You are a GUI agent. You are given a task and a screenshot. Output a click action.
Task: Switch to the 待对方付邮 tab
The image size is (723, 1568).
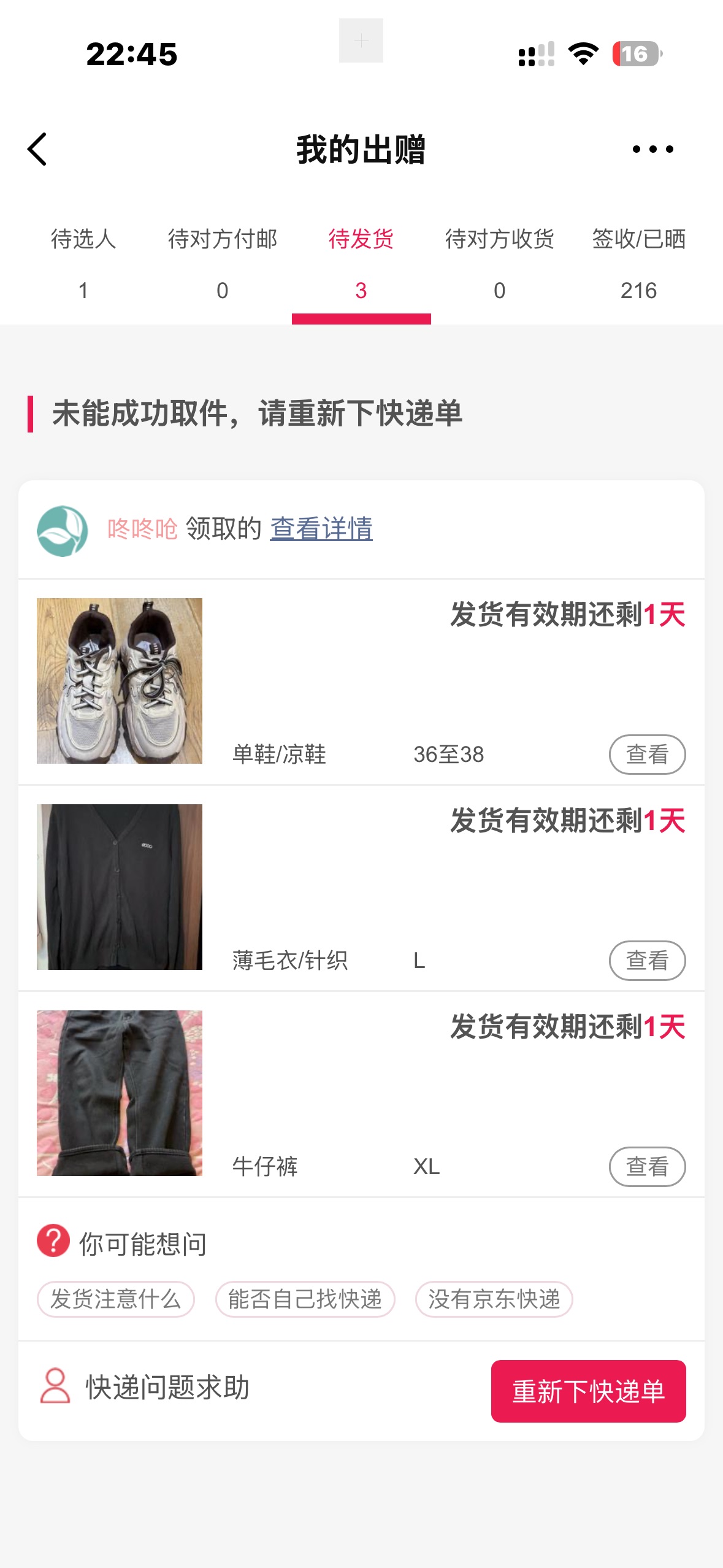click(222, 263)
